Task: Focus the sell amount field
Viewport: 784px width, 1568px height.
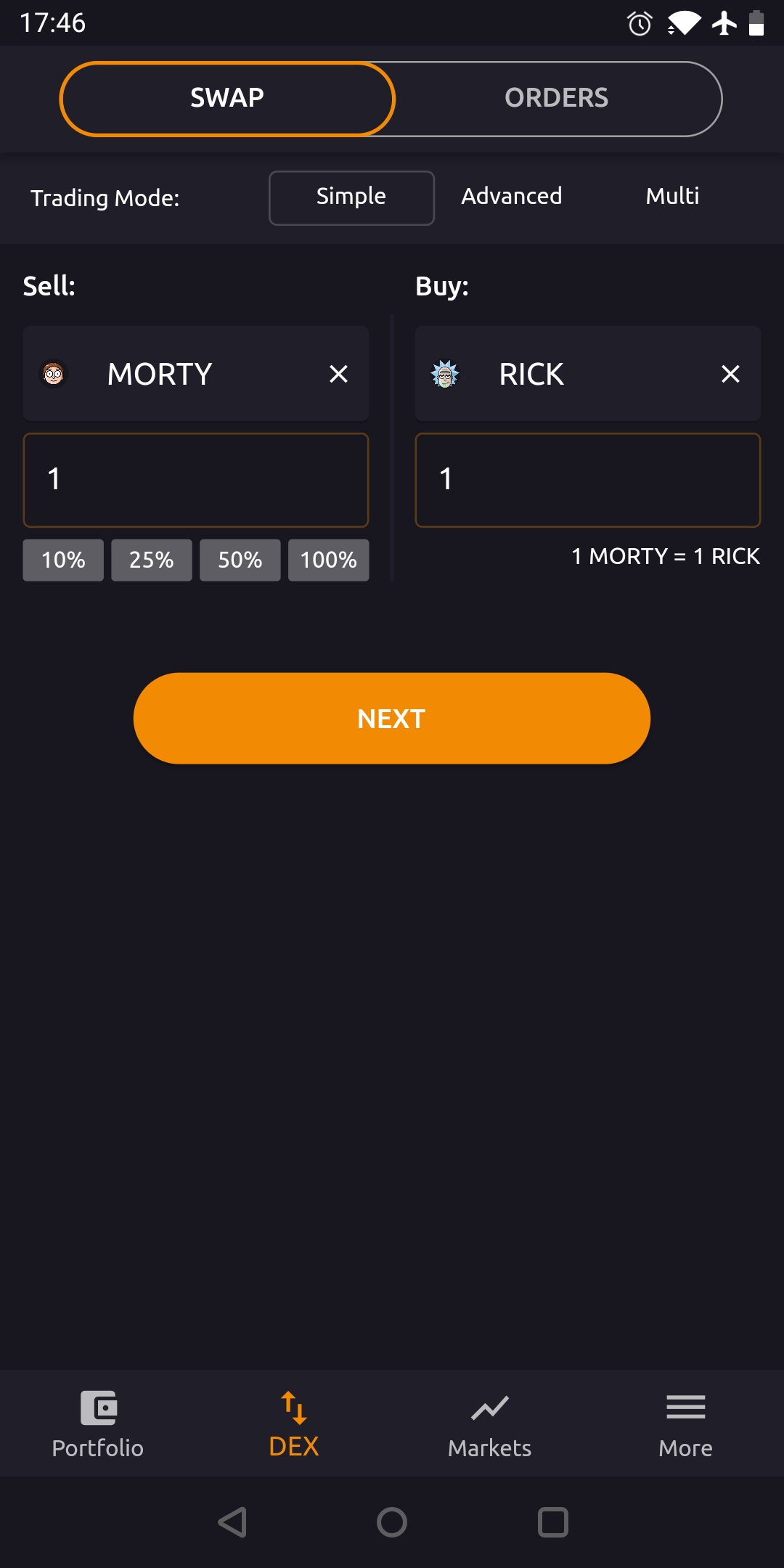Action: tap(196, 480)
